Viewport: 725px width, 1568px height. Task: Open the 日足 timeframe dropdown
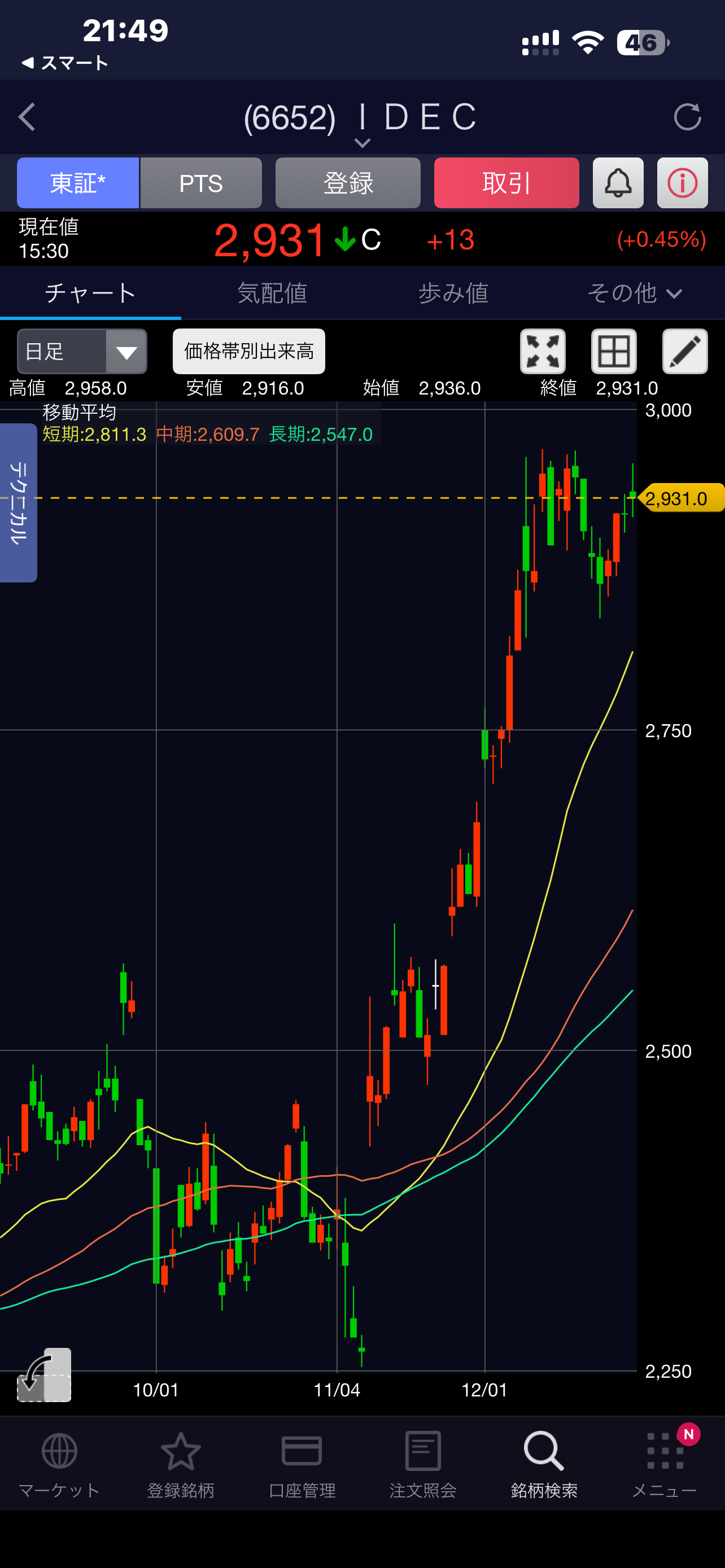pos(82,351)
